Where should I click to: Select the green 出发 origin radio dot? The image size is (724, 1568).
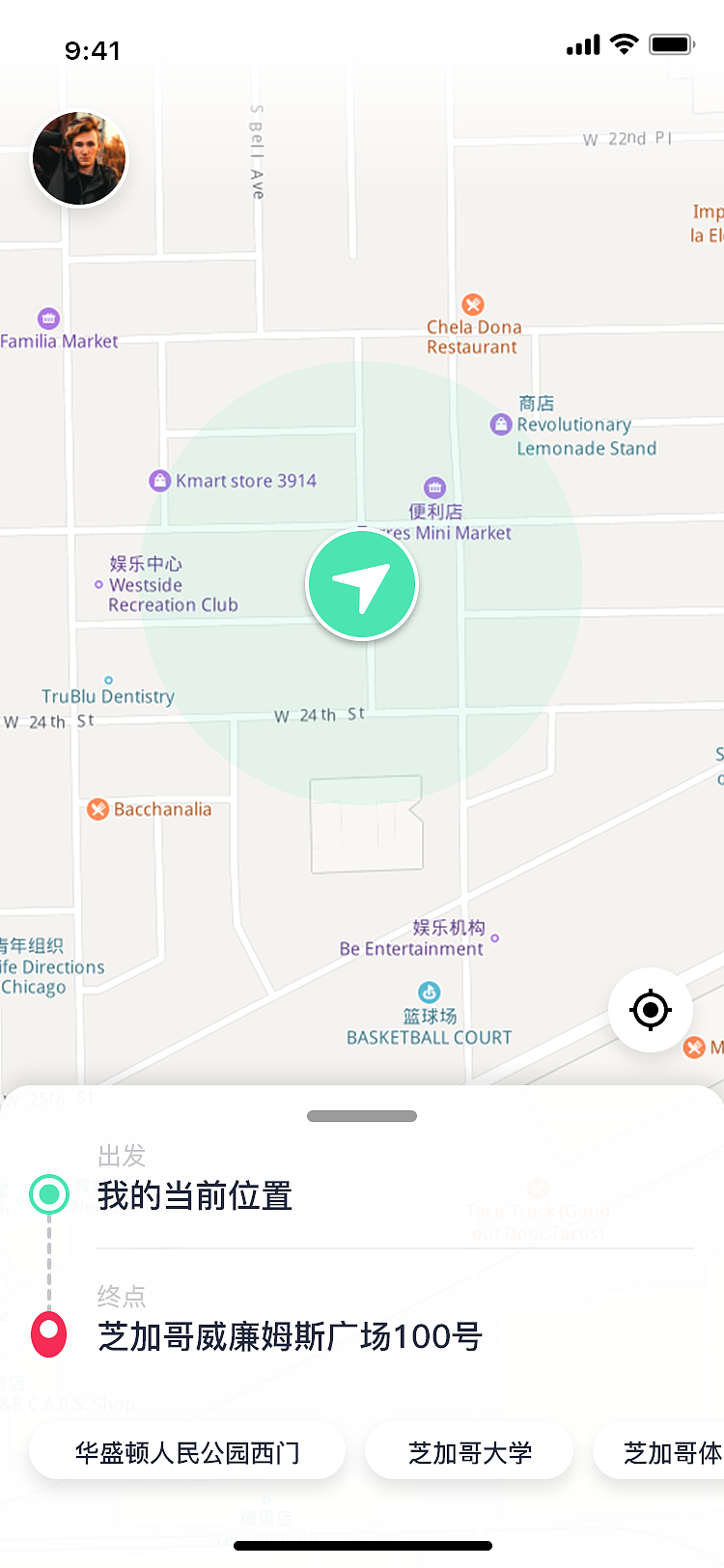[x=49, y=1194]
